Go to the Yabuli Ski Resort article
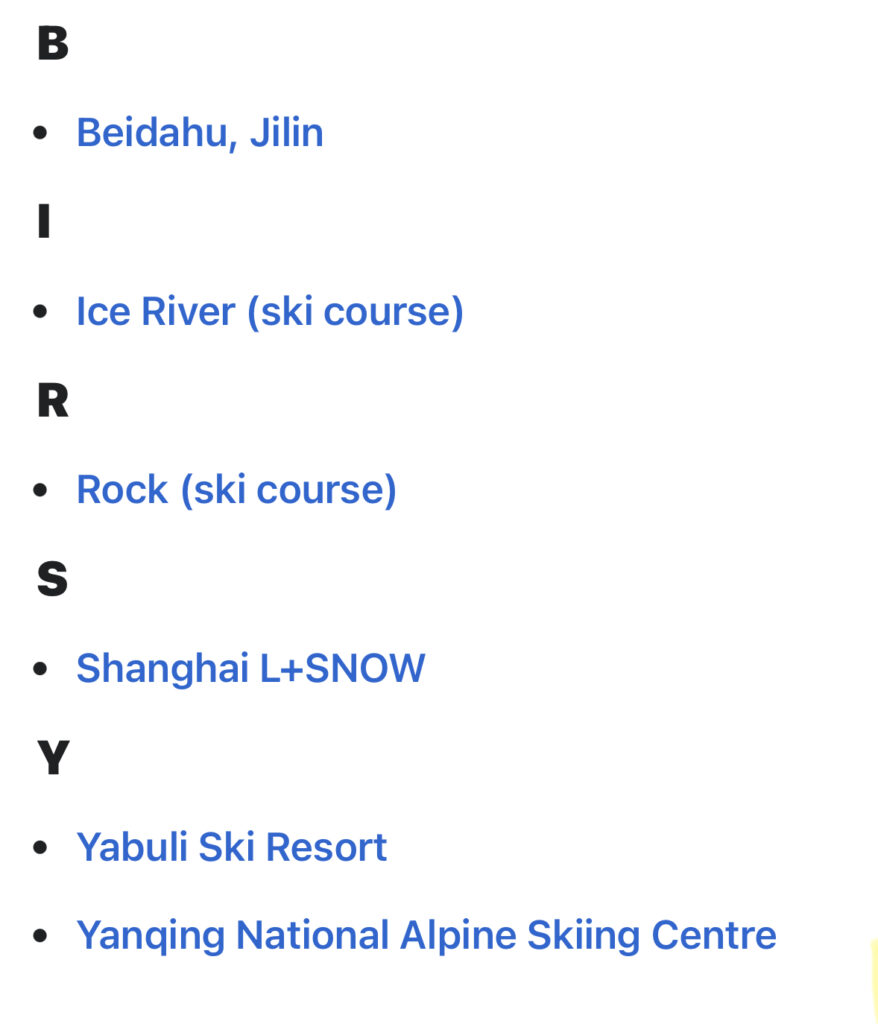This screenshot has height=1024, width=878. click(231, 847)
